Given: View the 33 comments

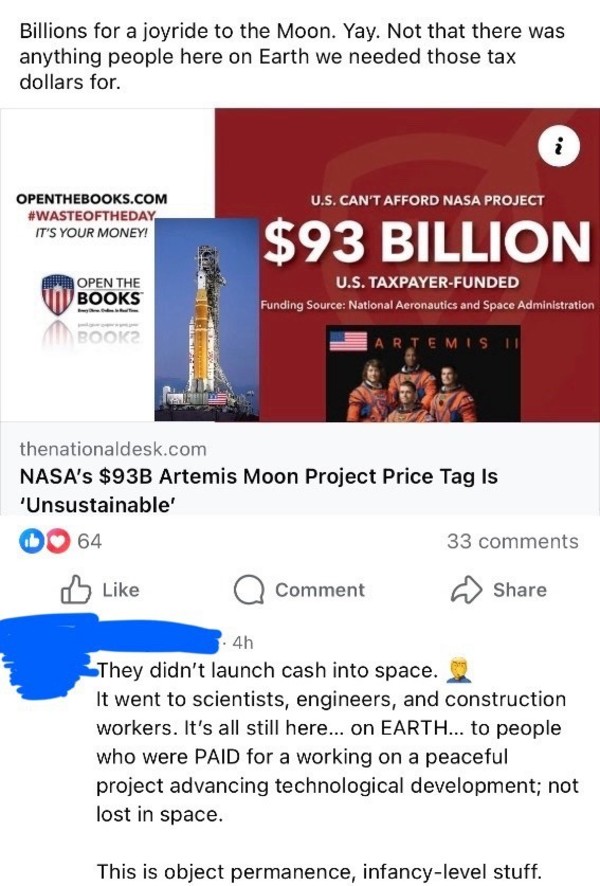Looking at the screenshot, I should [512, 541].
